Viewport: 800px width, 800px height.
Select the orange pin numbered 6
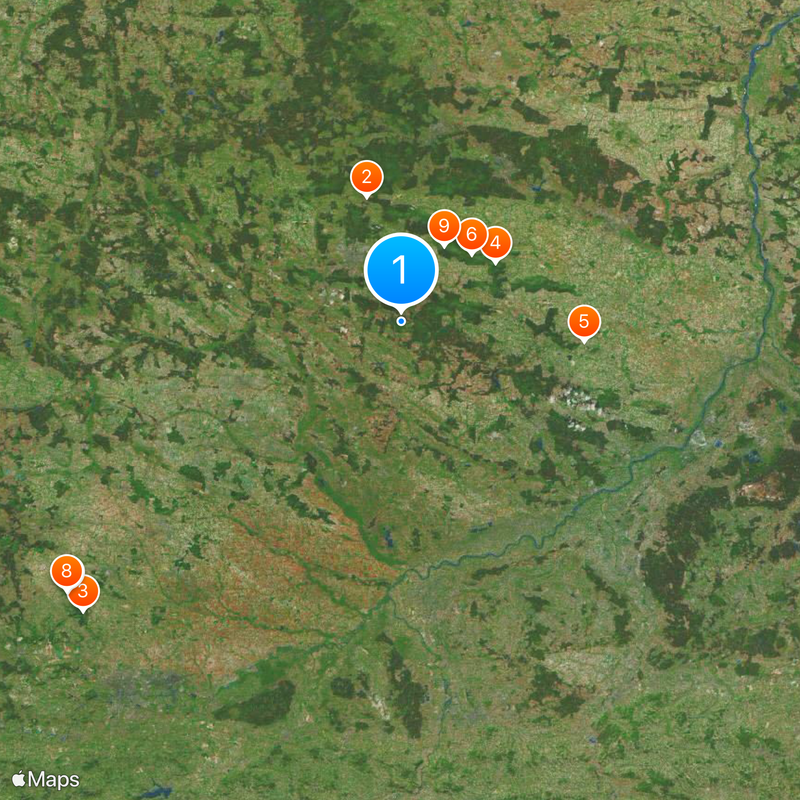472,234
